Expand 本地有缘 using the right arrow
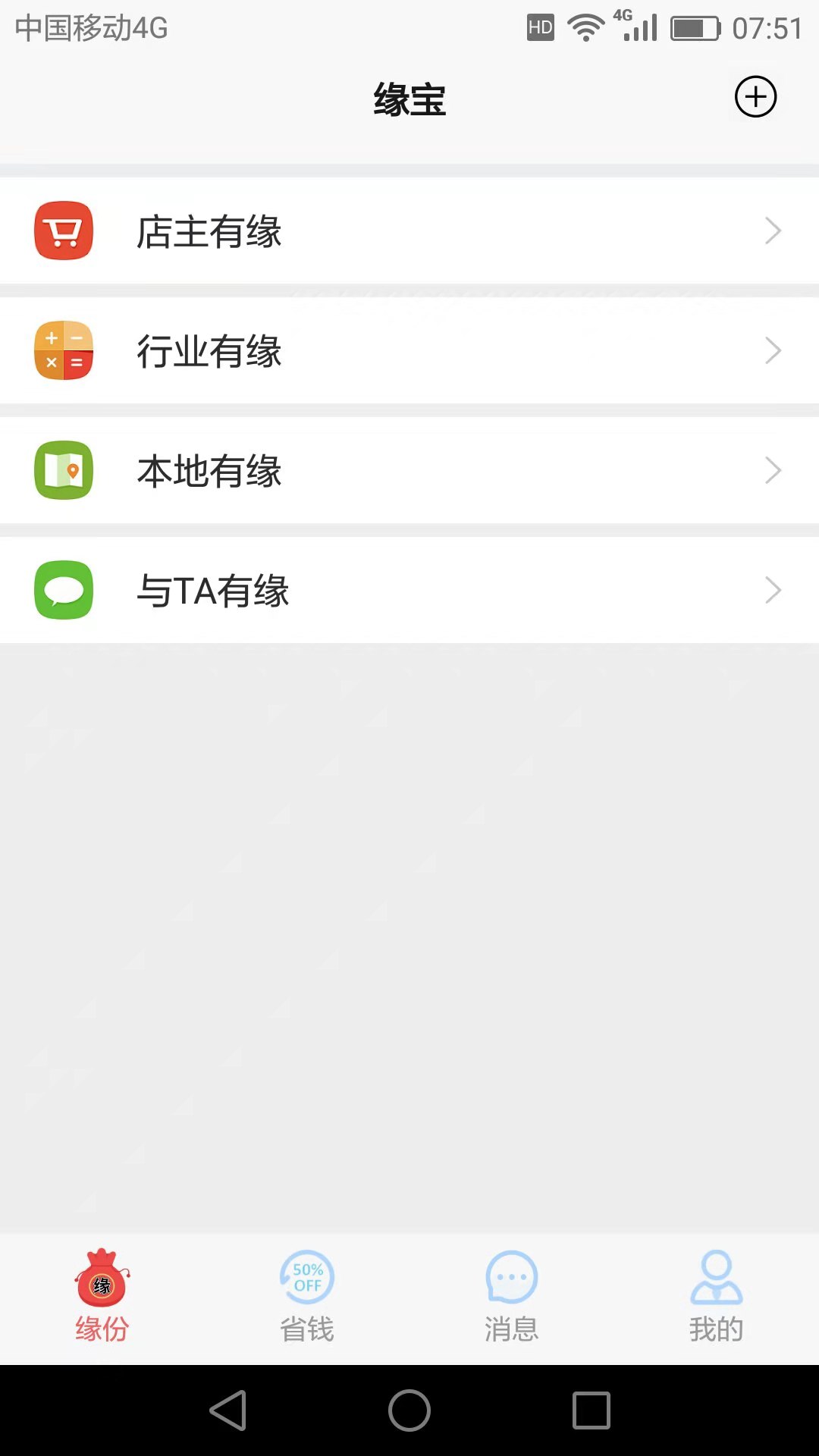Viewport: 819px width, 1456px height. [x=773, y=469]
